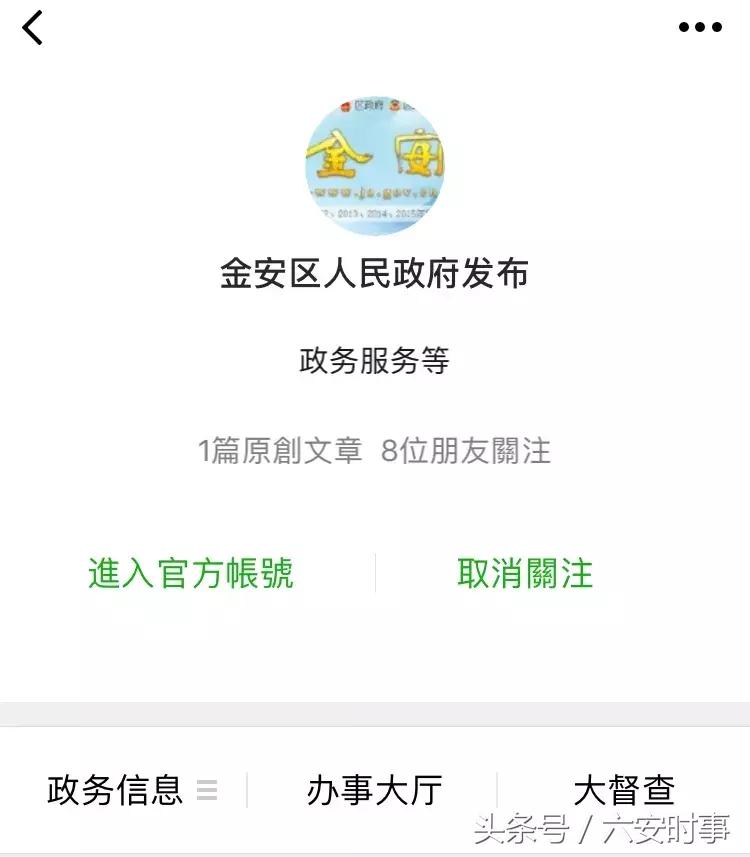Open the 大督查 menu item
The height and width of the screenshot is (857, 750).
(622, 789)
